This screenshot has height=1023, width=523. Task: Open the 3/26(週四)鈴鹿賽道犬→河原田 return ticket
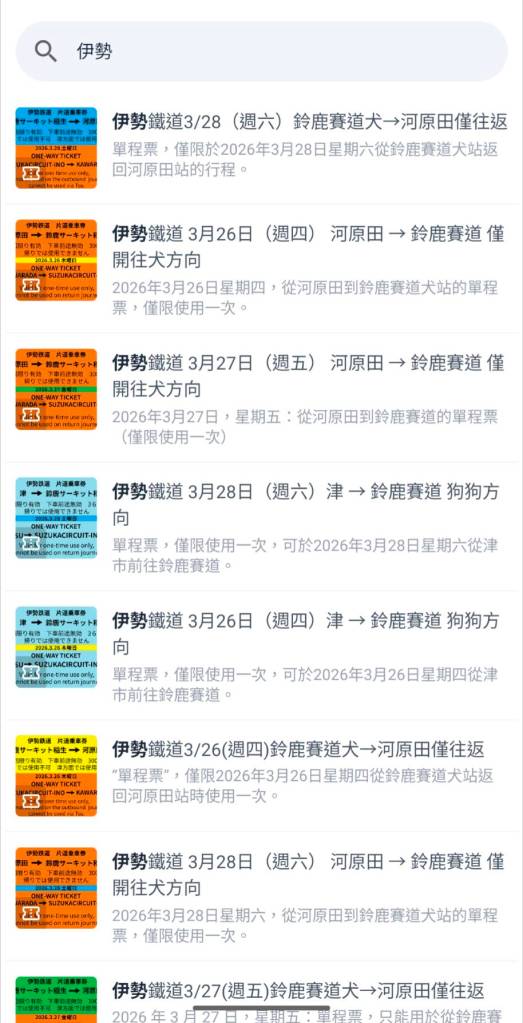262,776
